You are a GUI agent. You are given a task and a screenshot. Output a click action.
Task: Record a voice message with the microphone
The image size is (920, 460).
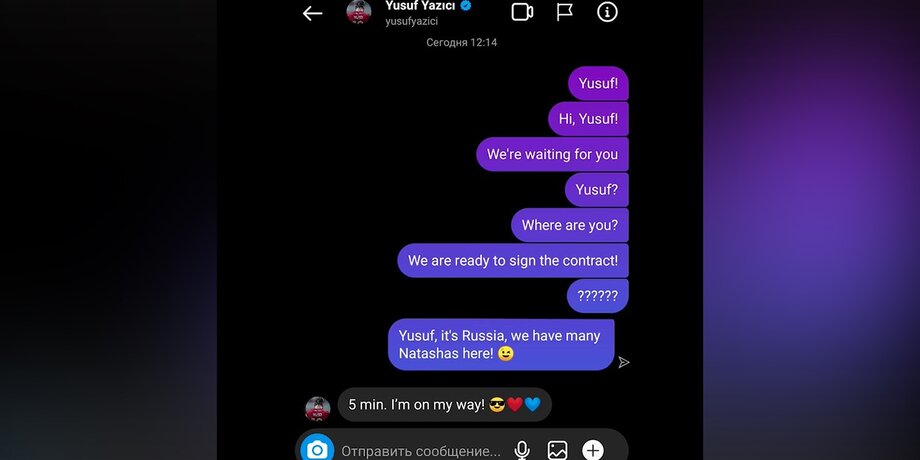click(521, 450)
